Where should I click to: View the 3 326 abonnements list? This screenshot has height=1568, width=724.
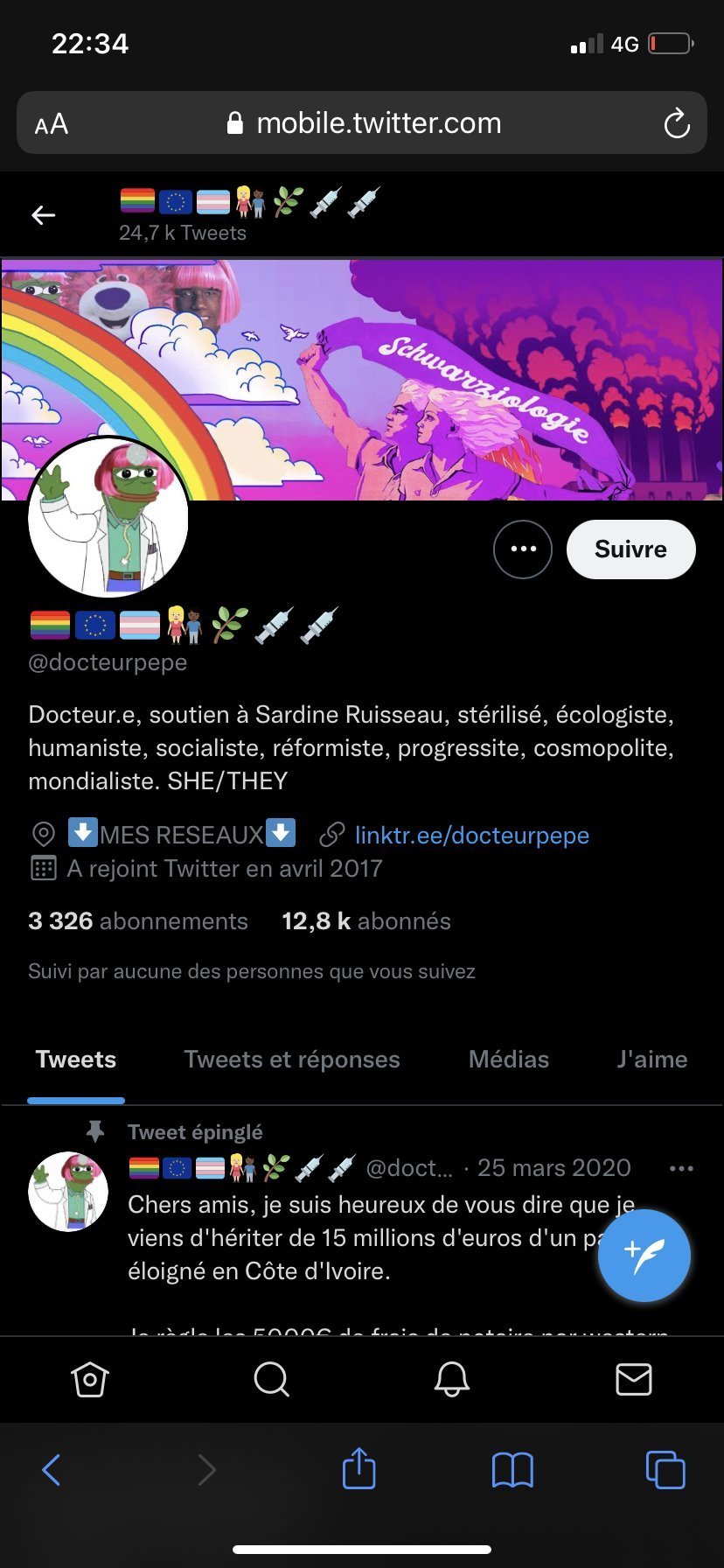pos(138,921)
